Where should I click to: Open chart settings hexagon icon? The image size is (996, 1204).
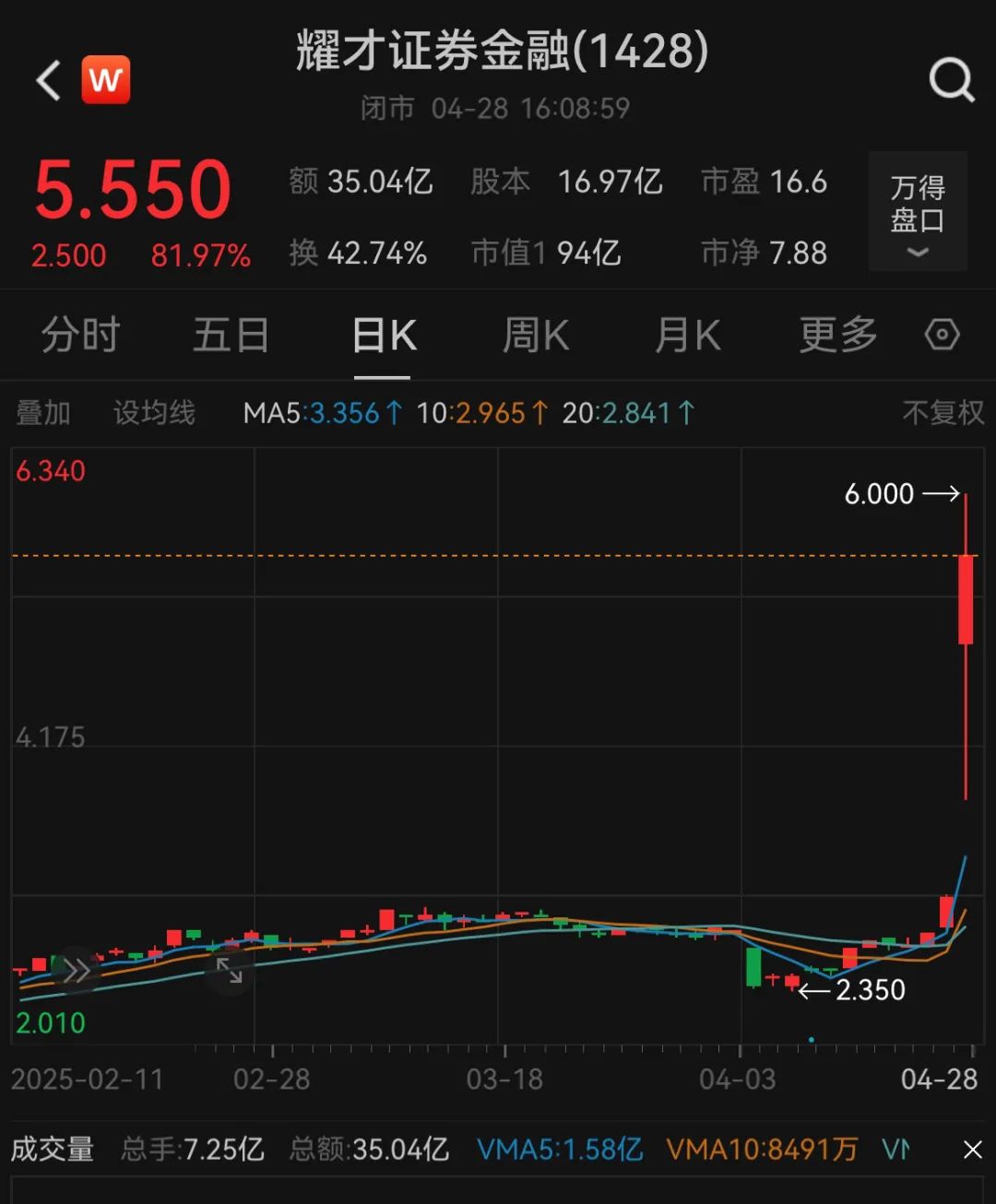pos(942,335)
